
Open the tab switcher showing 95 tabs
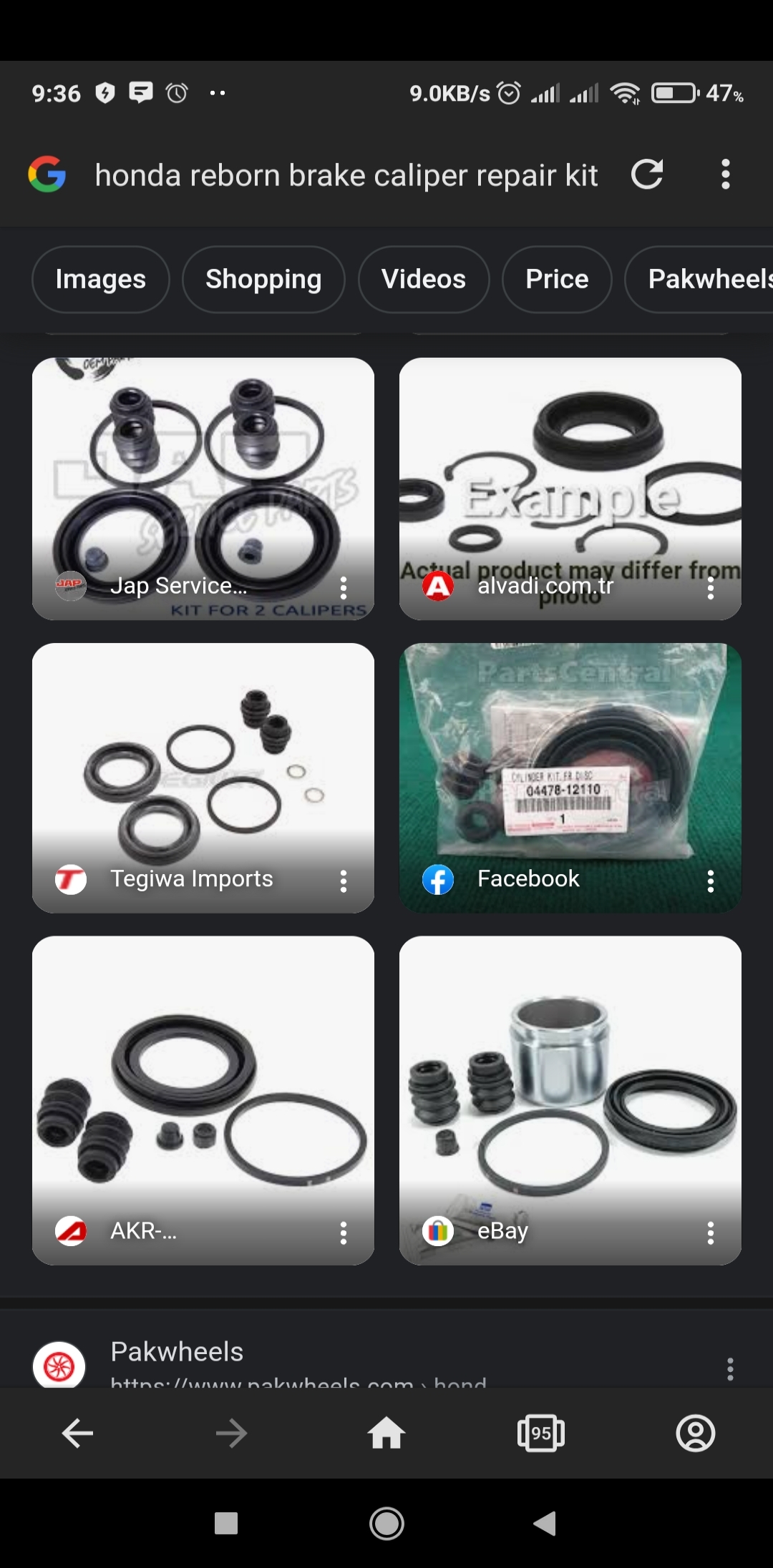[x=541, y=1433]
